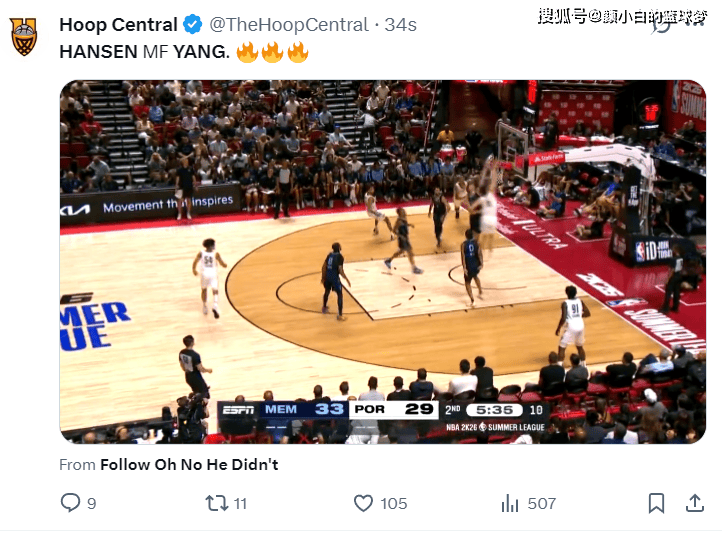View the post's analytics with 507 views
This screenshot has height=534, width=722.
coord(510,503)
